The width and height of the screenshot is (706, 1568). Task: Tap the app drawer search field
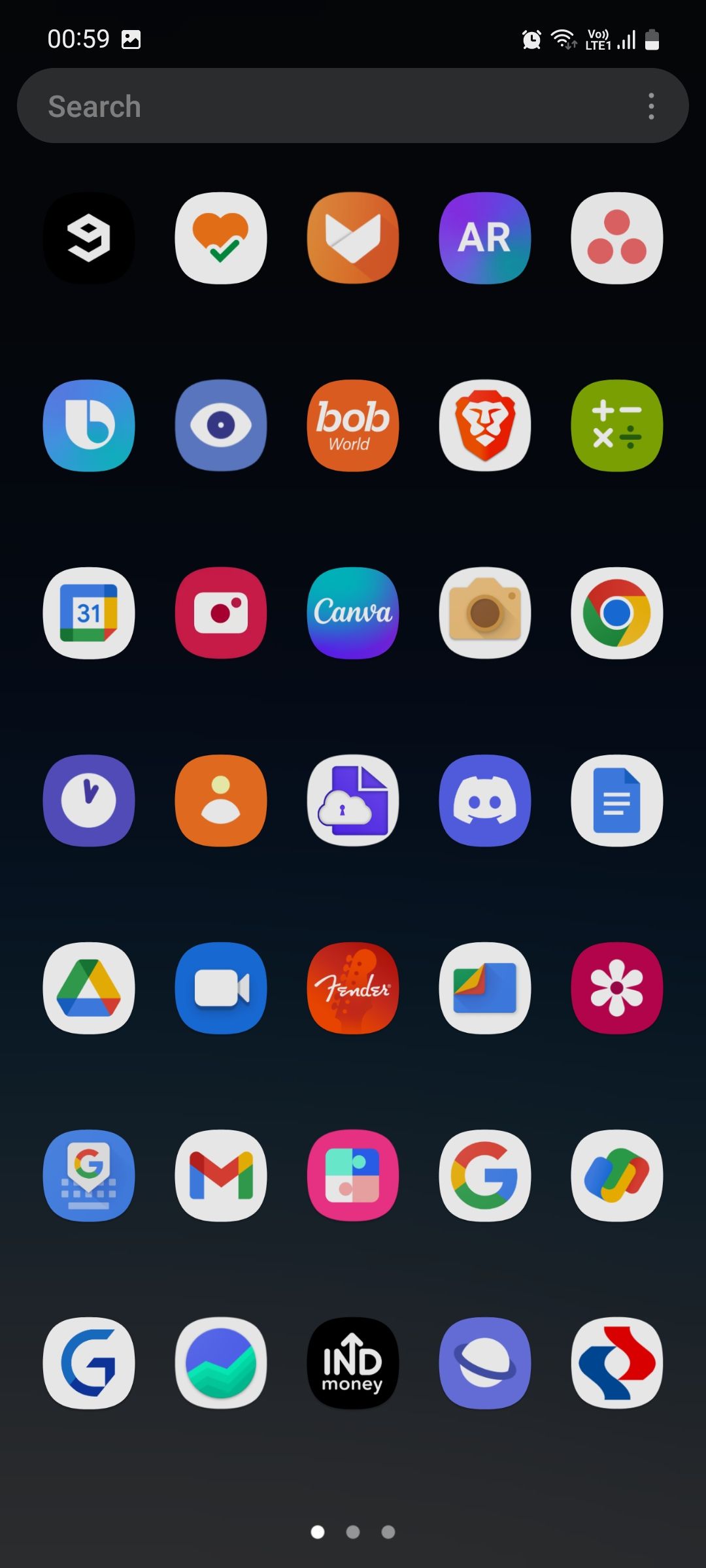click(x=327, y=106)
